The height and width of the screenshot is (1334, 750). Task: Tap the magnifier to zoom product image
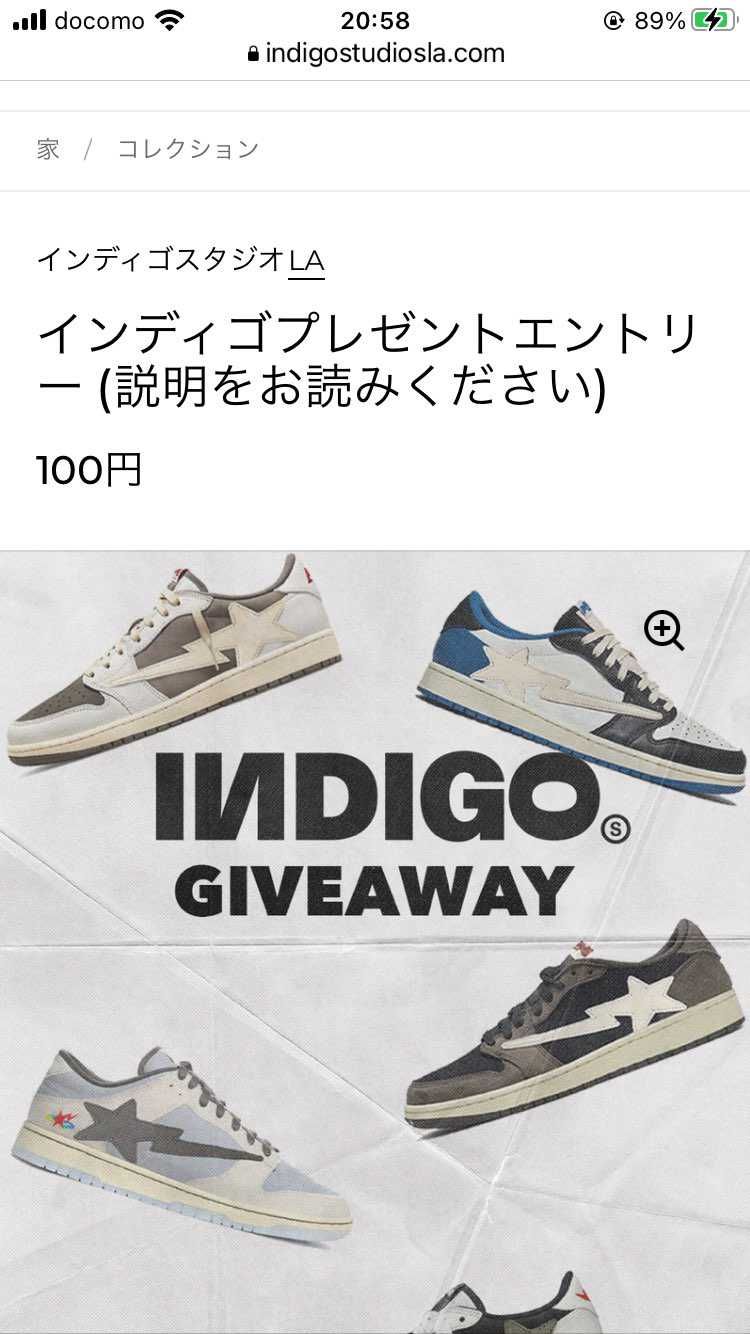click(x=666, y=633)
